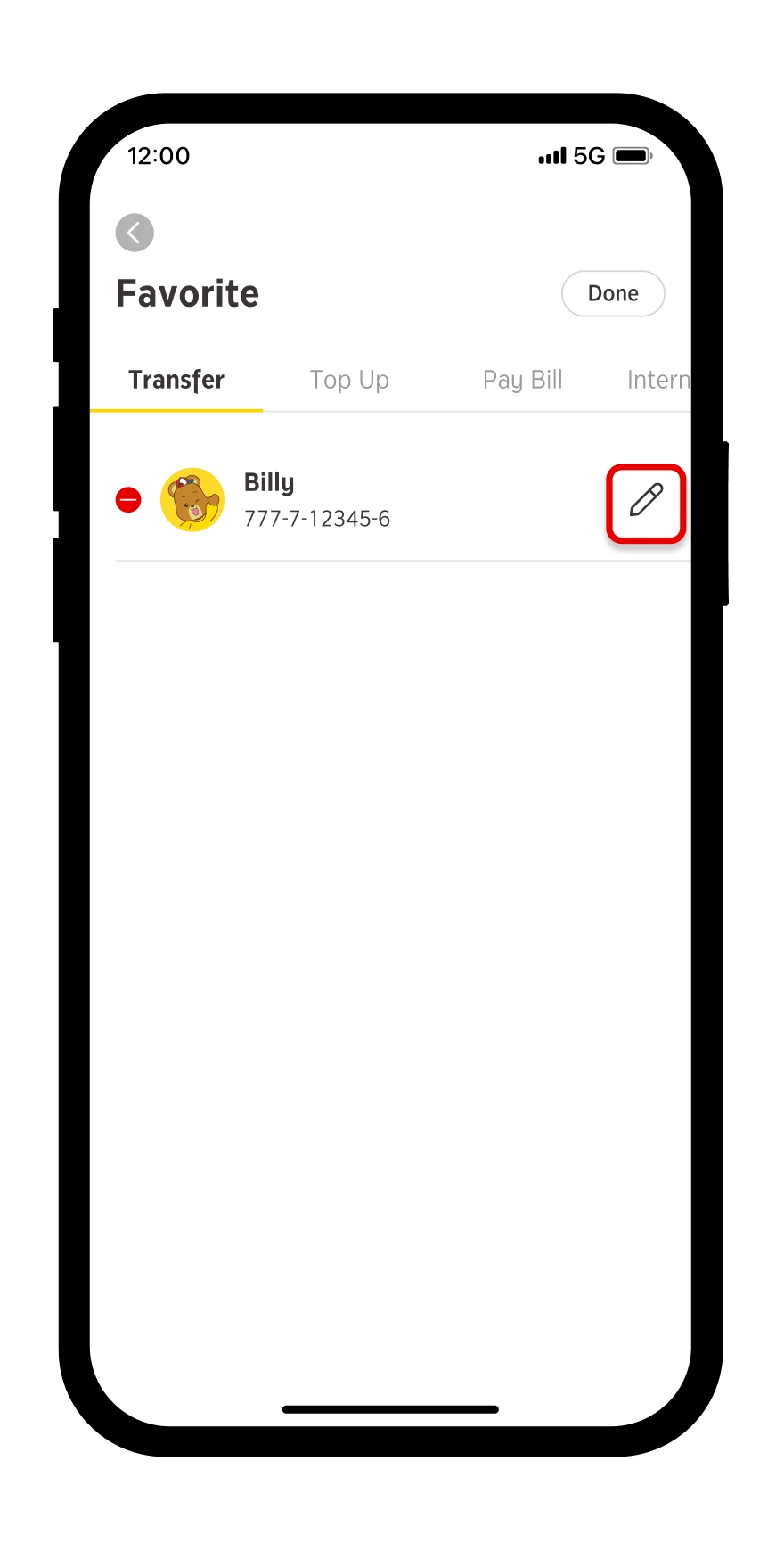Edit Billy's favorite with the pencil icon
The image size is (784, 1551).
[x=646, y=502]
